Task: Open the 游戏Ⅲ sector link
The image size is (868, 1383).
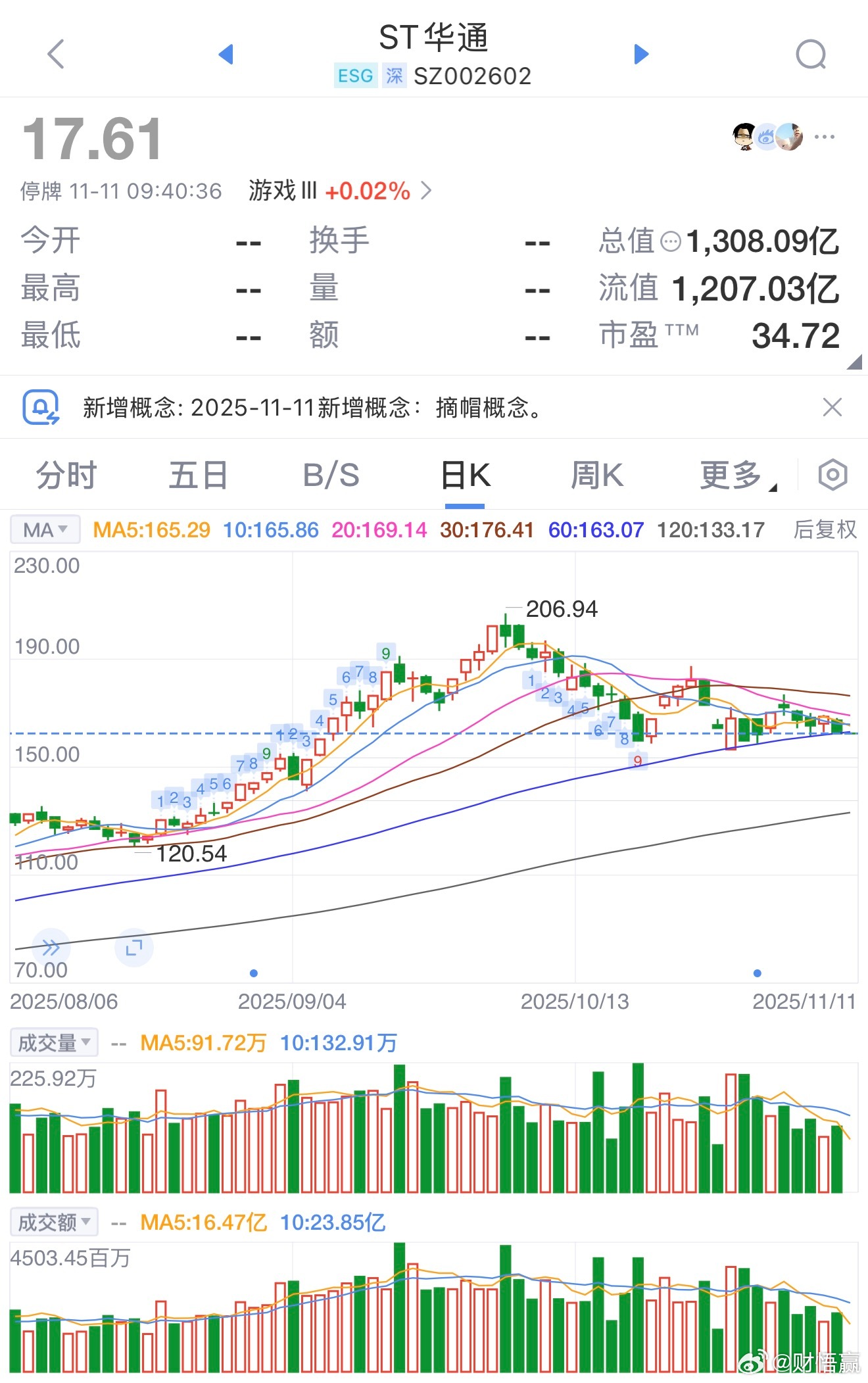Action: coord(339,191)
